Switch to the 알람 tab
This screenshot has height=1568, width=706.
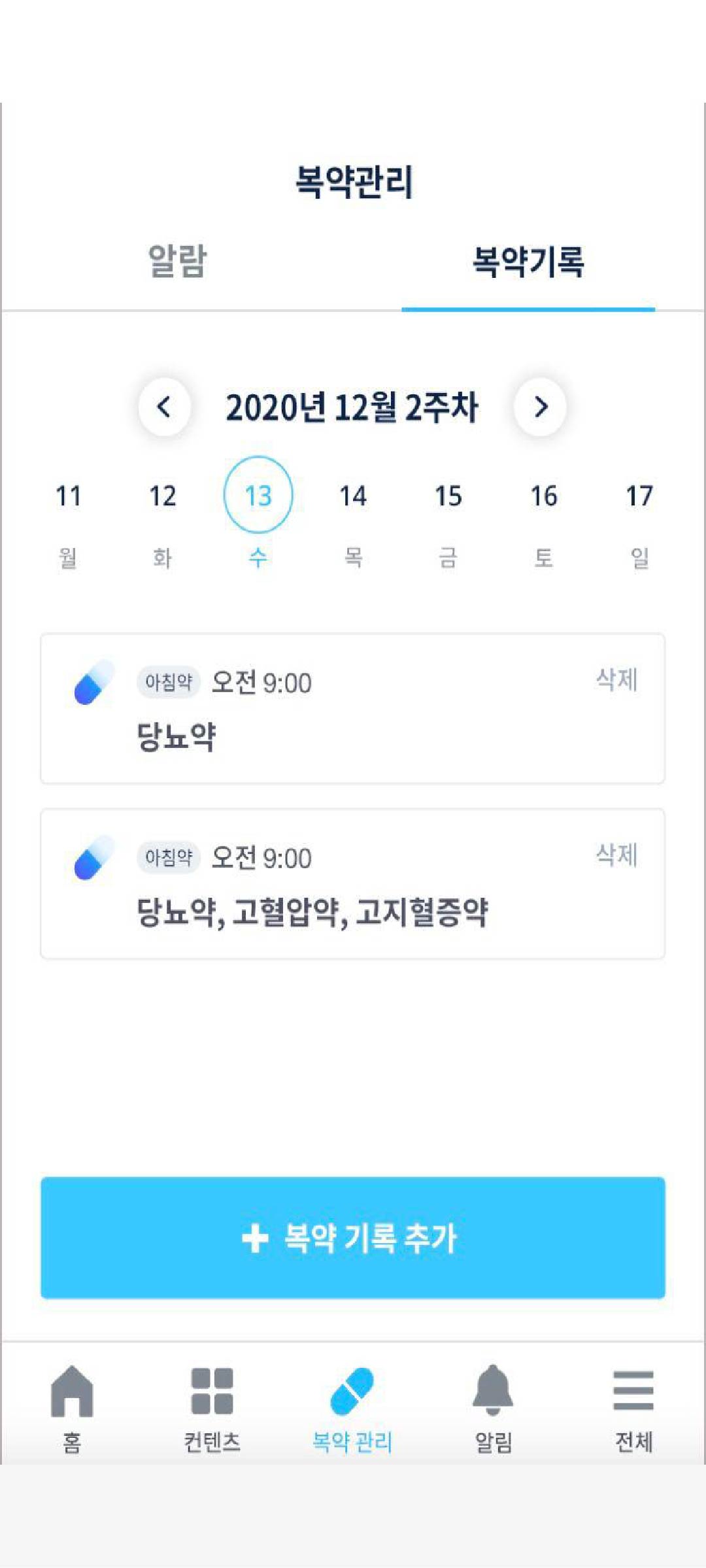[x=177, y=262]
